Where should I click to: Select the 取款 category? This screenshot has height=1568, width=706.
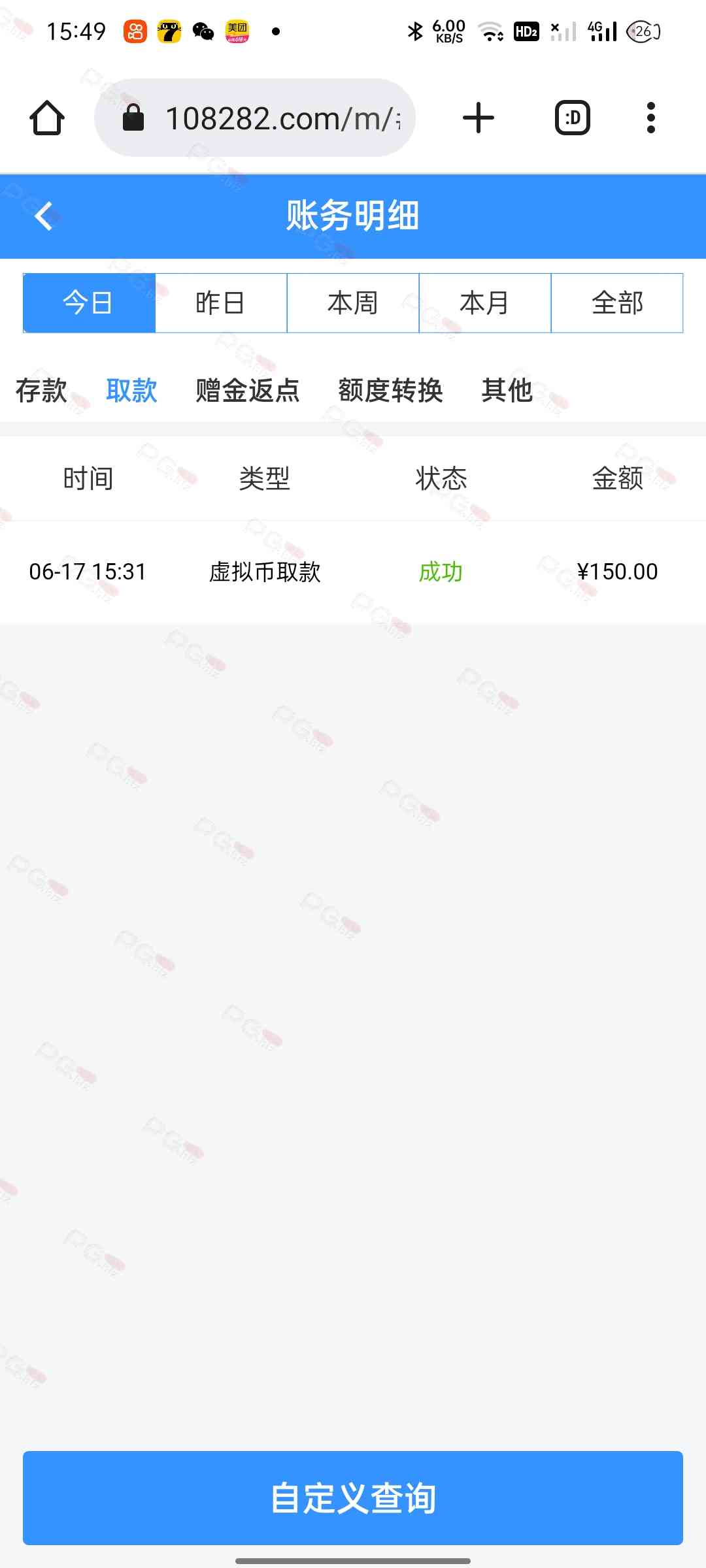131,391
